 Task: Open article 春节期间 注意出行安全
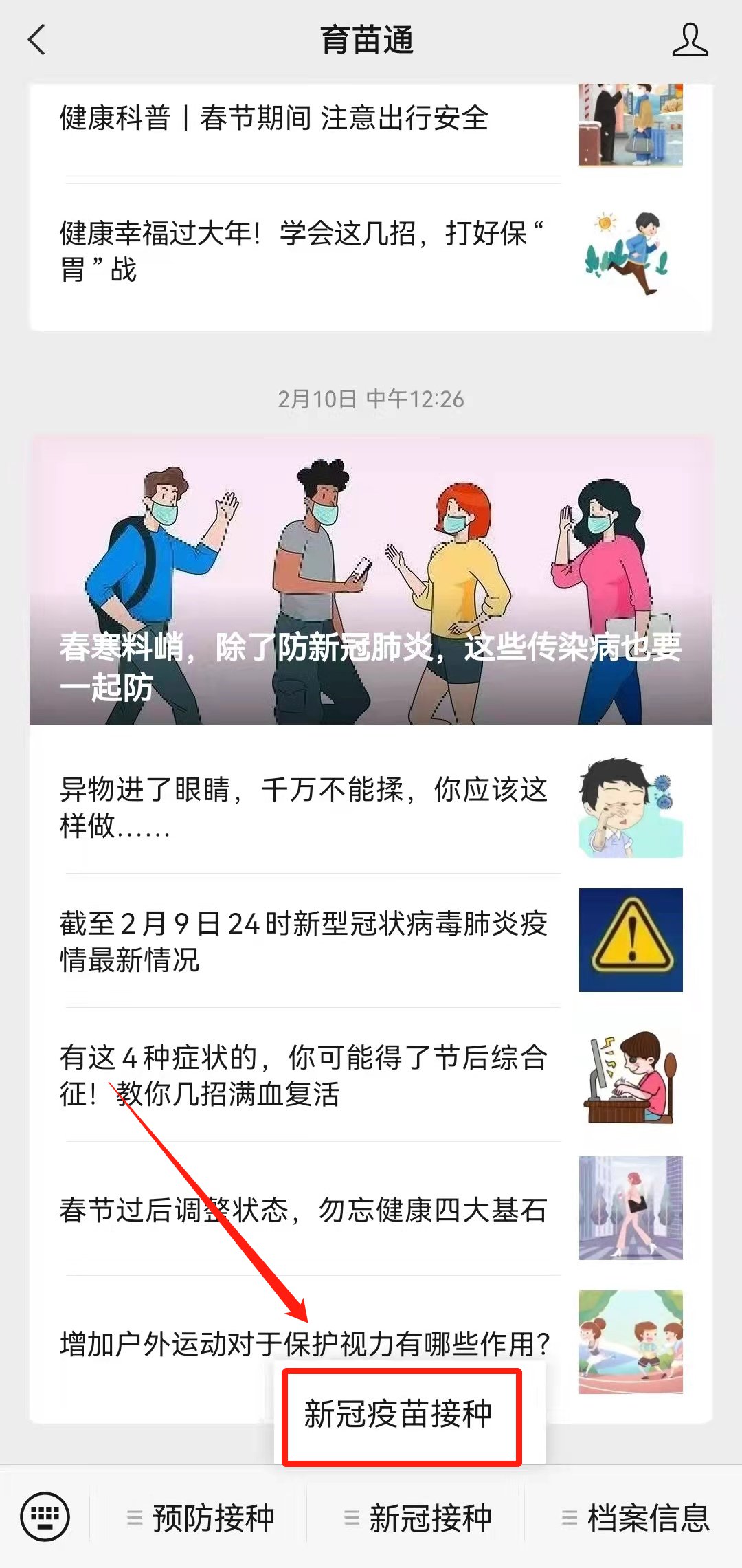click(275, 118)
